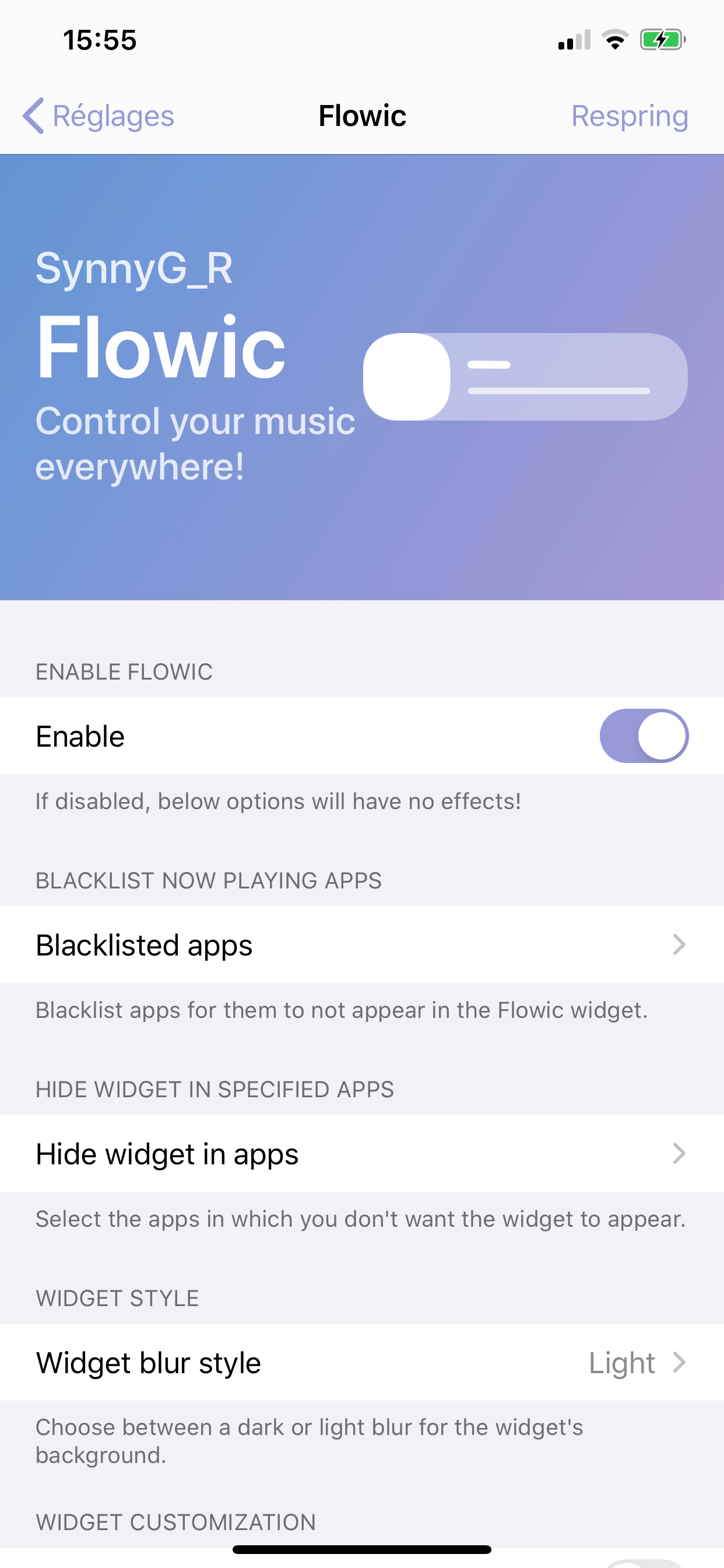
Task: Tap the chevron beside Blacklisted apps
Action: 680,946
